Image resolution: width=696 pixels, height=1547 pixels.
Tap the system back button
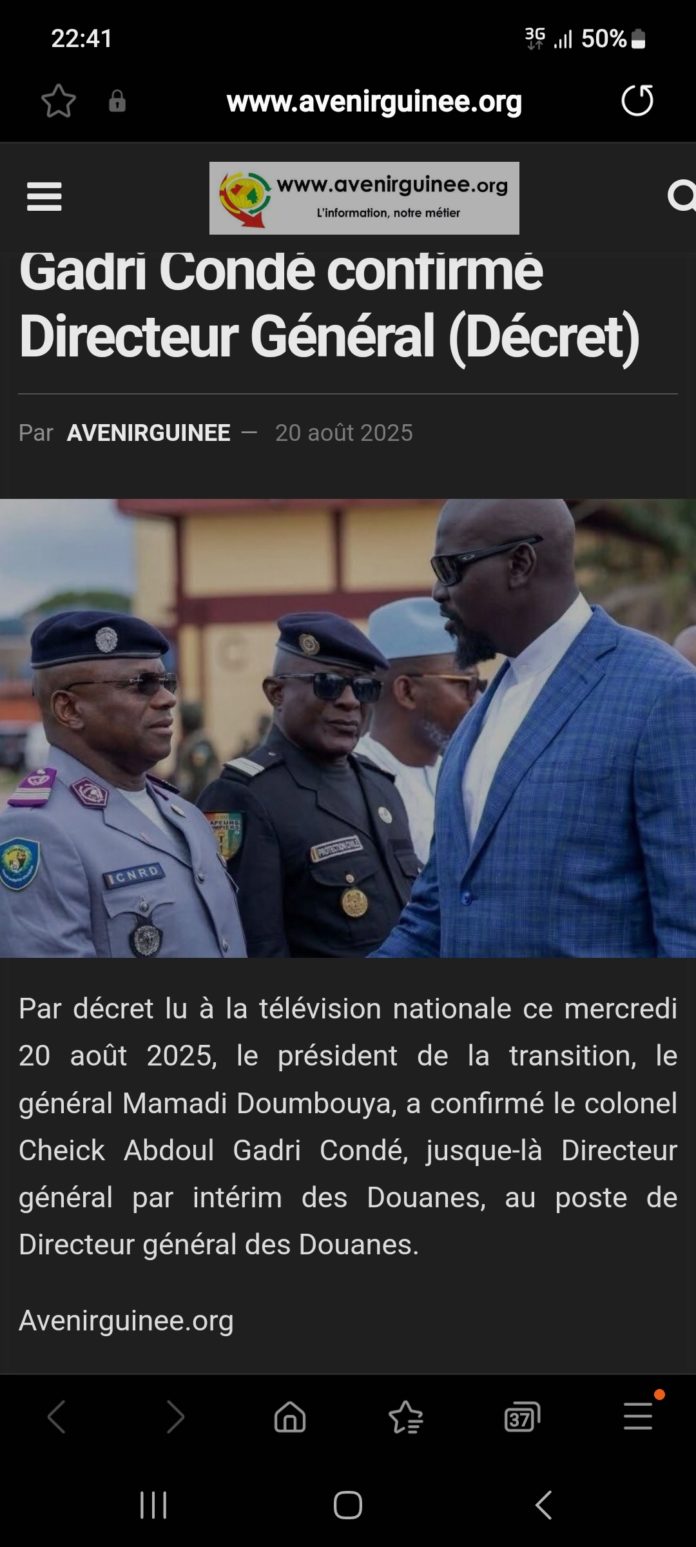[x=543, y=1505]
